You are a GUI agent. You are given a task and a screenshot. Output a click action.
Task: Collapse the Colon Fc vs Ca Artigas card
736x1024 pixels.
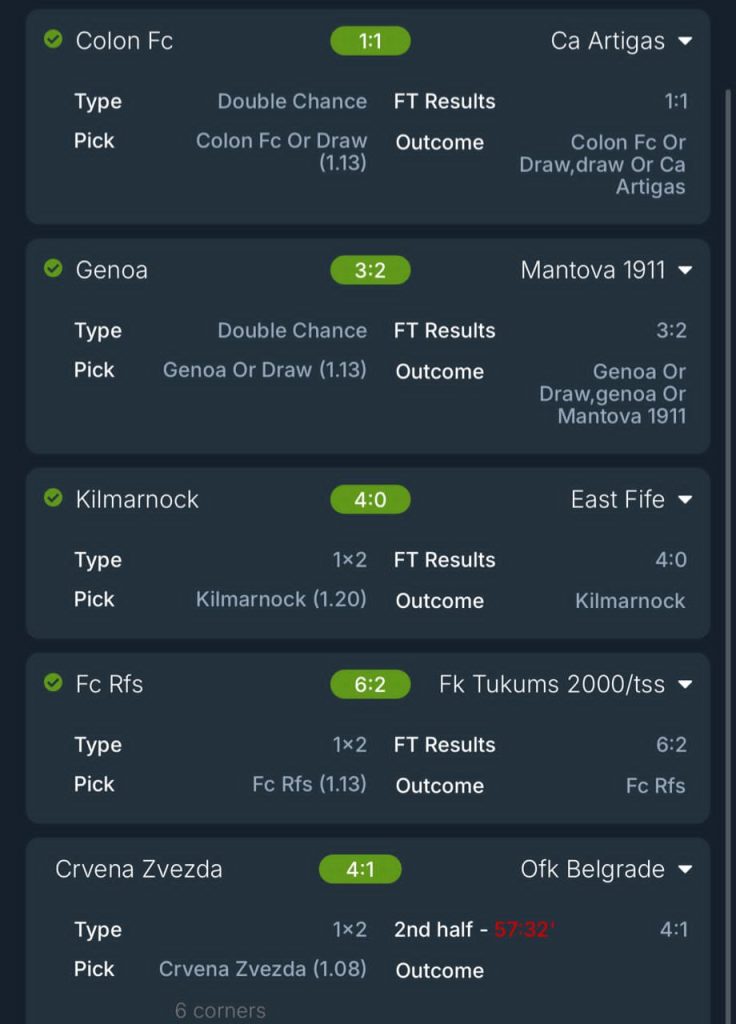pyautogui.click(x=685, y=41)
